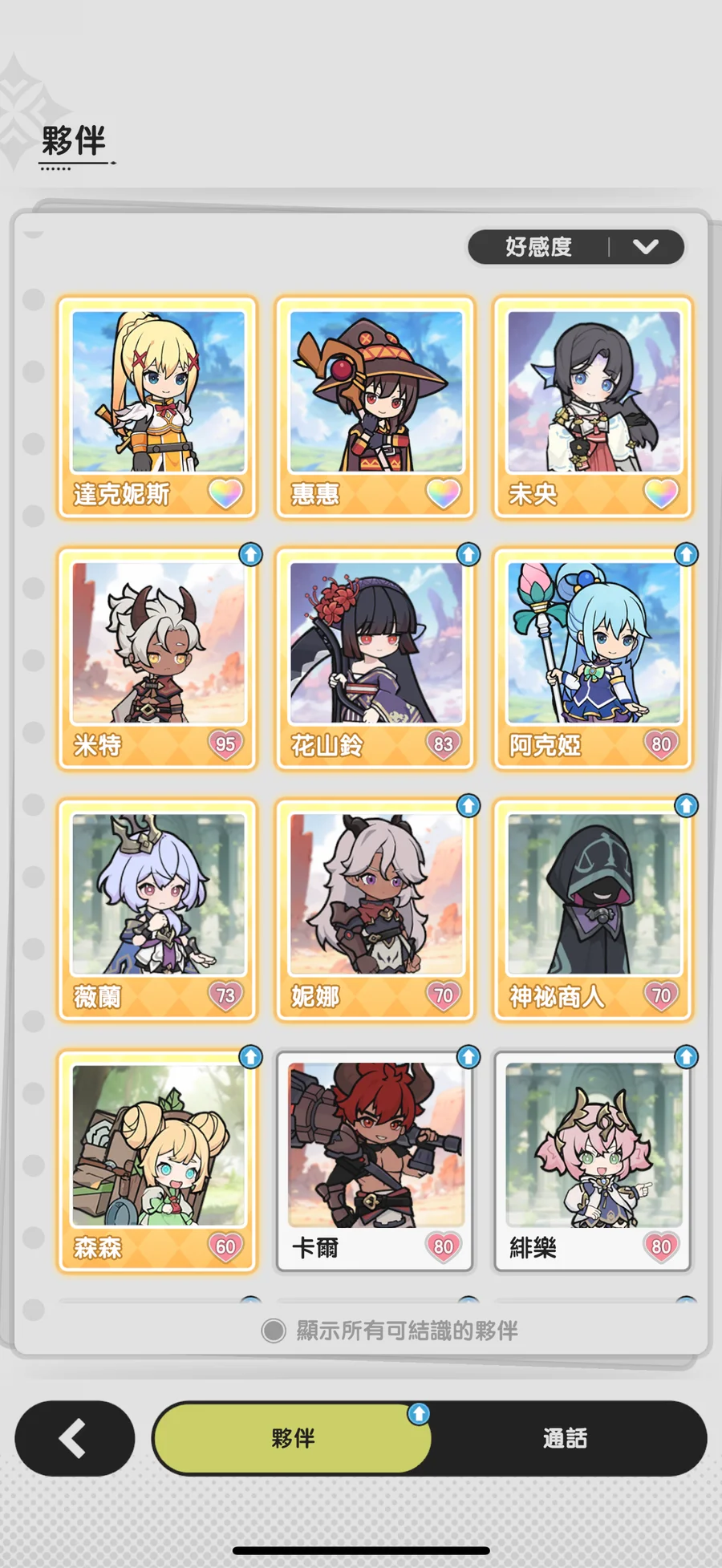The width and height of the screenshot is (722, 1568).
Task: Go back with the arrow button
Action: (x=75, y=1438)
